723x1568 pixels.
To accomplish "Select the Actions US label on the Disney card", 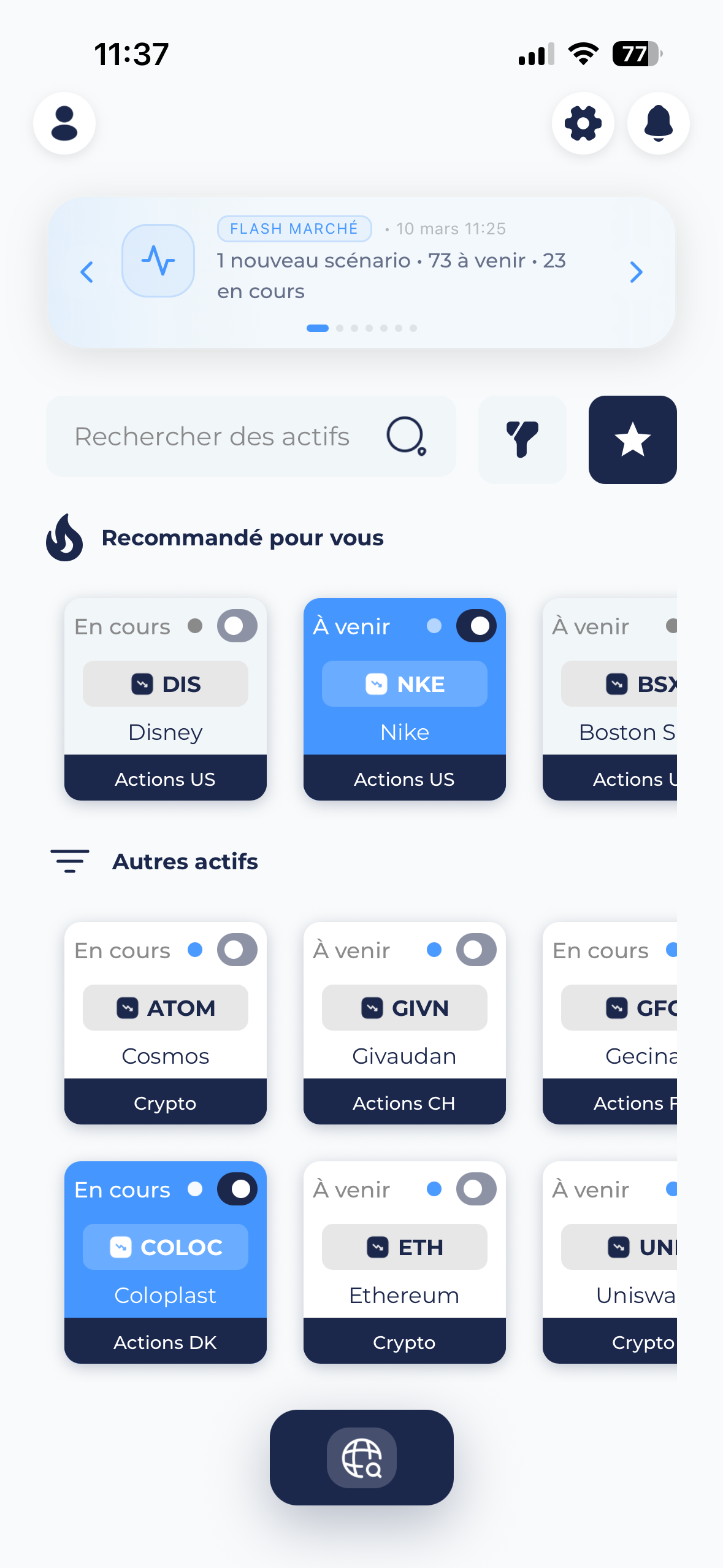I will 164,778.
